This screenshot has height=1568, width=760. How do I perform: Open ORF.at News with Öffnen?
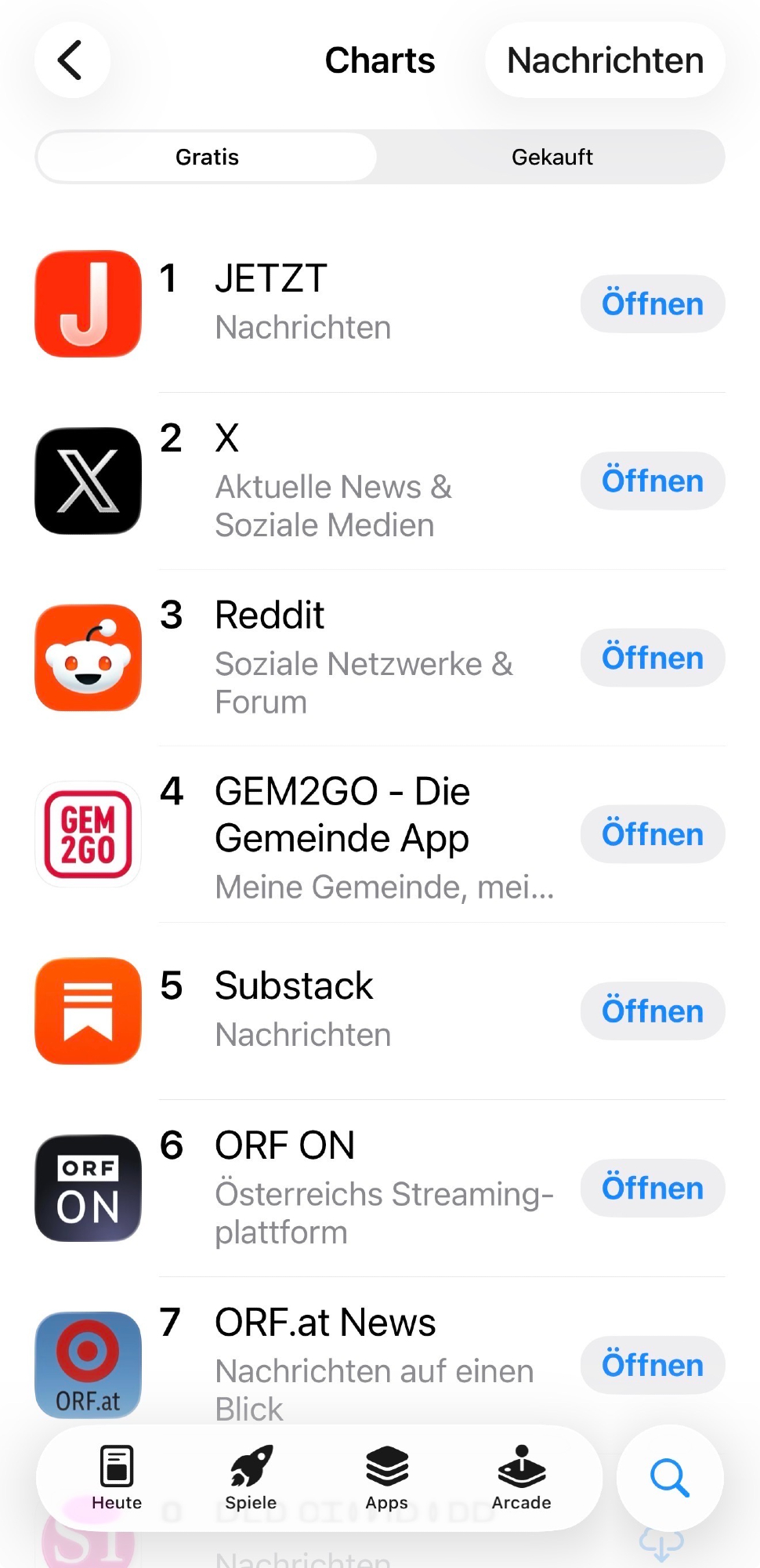pos(652,1365)
